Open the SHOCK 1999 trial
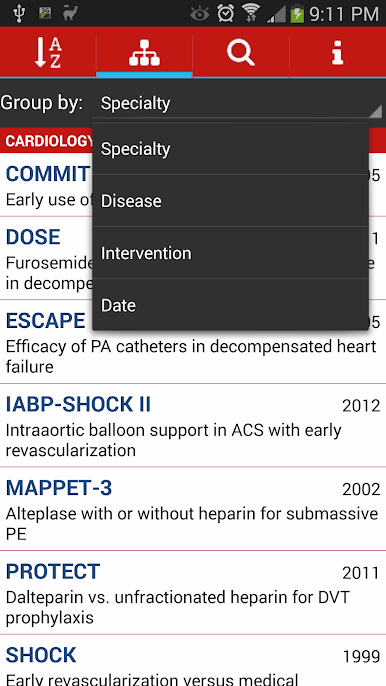Image resolution: width=386 pixels, height=686 pixels. (193, 661)
